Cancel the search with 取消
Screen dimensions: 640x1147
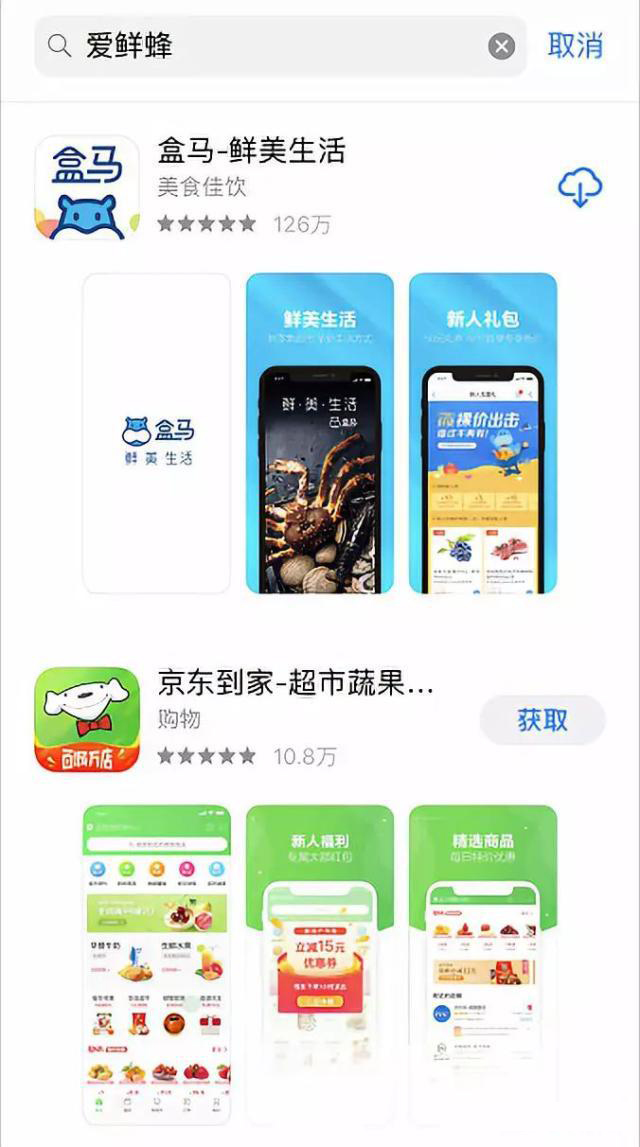(x=576, y=46)
